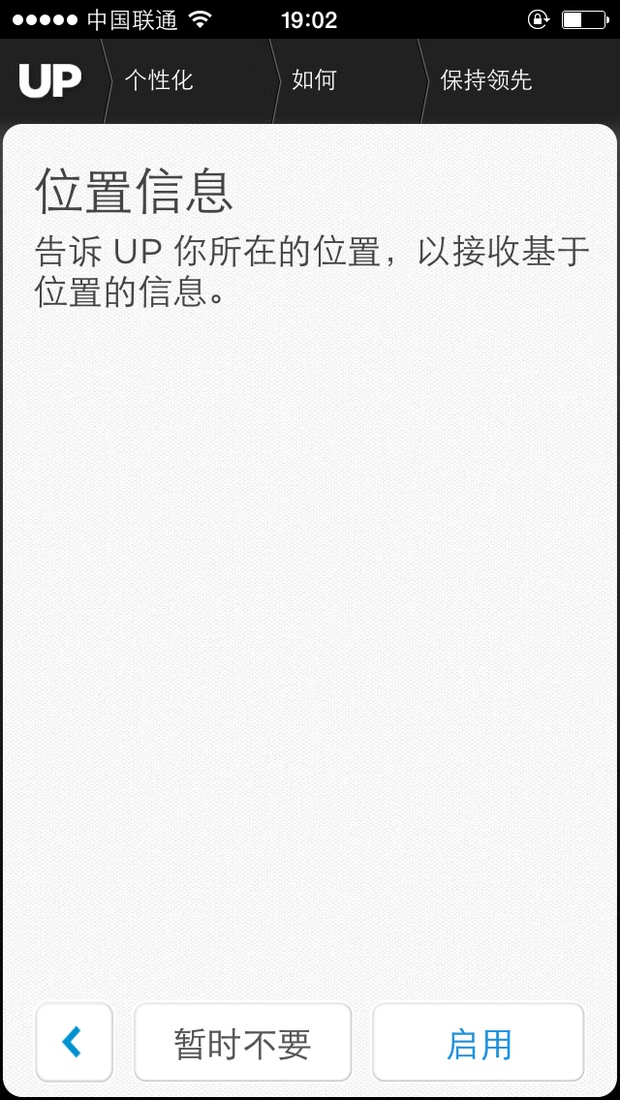Tap 暂时不要 to skip location access
The height and width of the screenshot is (1100, 620).
coord(243,1043)
